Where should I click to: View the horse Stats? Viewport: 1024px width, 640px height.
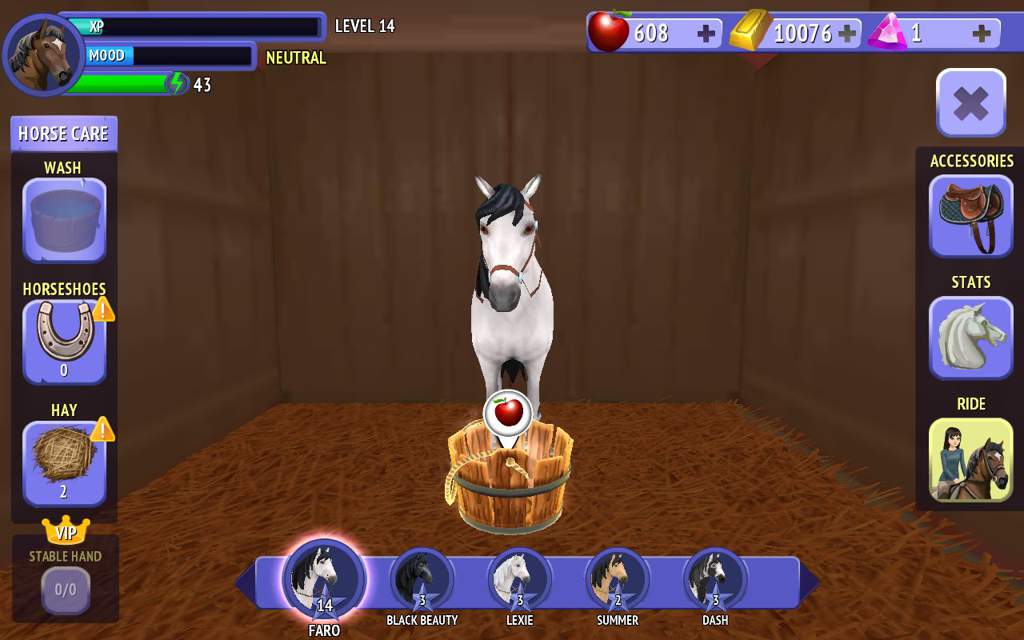(x=970, y=338)
